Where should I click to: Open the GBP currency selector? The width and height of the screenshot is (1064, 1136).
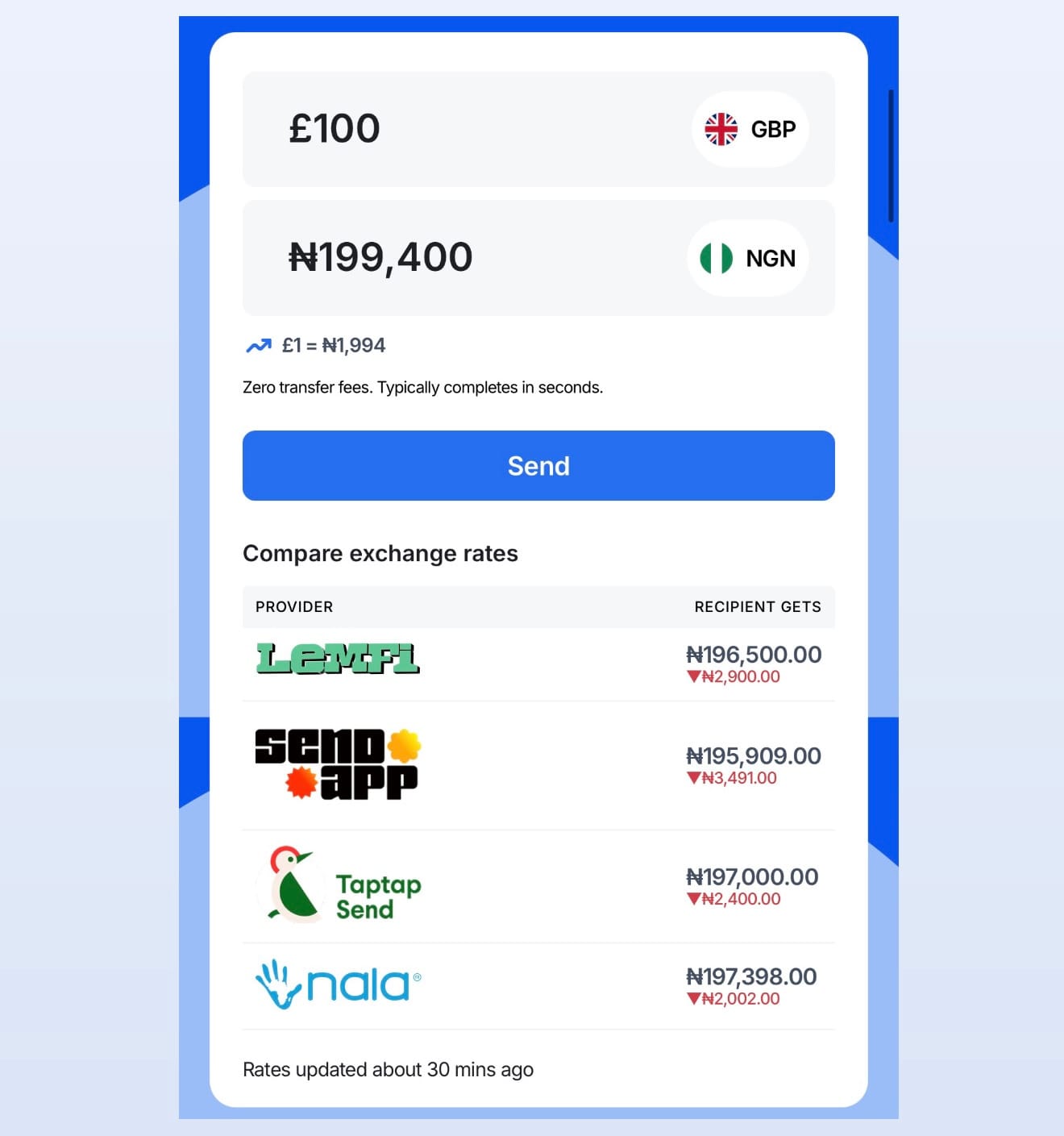pyautogui.click(x=750, y=129)
